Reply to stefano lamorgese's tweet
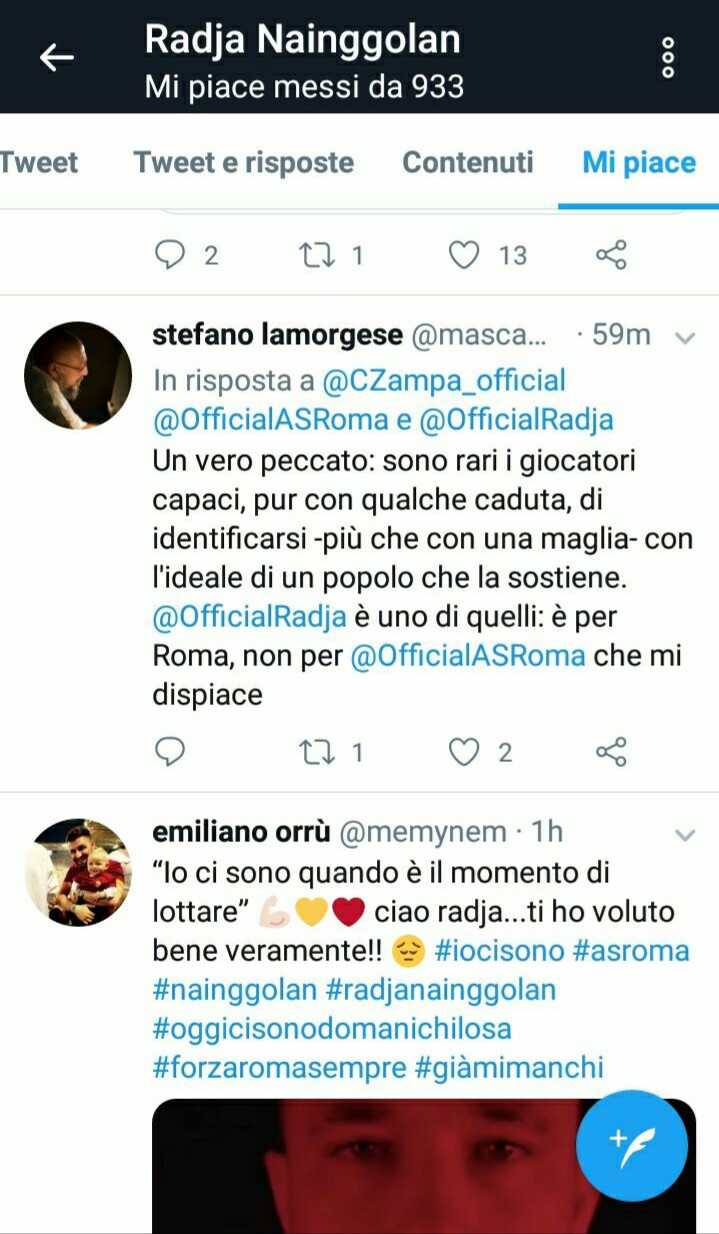This screenshot has width=719, height=1234. (x=172, y=751)
